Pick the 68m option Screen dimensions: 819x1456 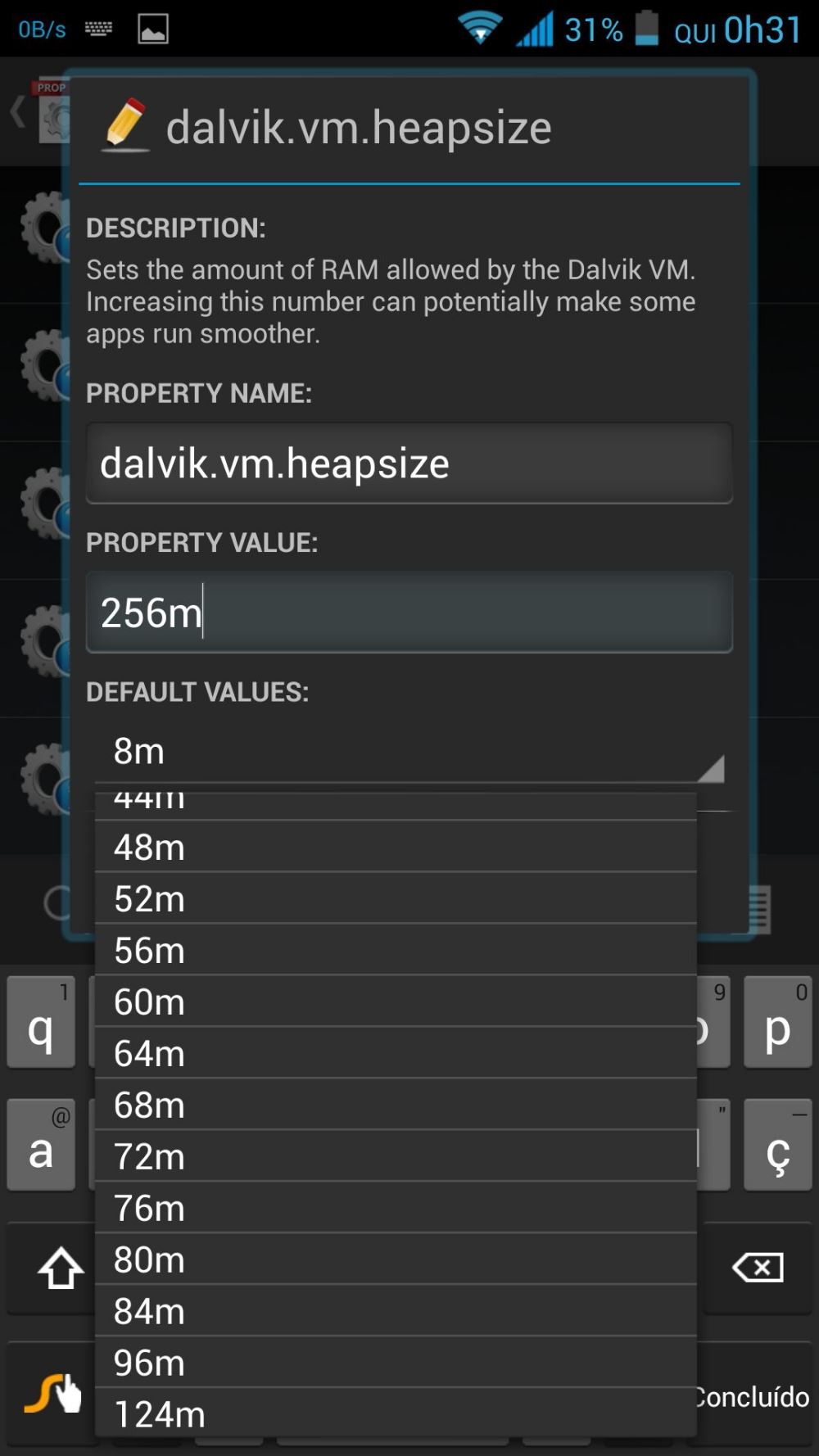tap(396, 1105)
